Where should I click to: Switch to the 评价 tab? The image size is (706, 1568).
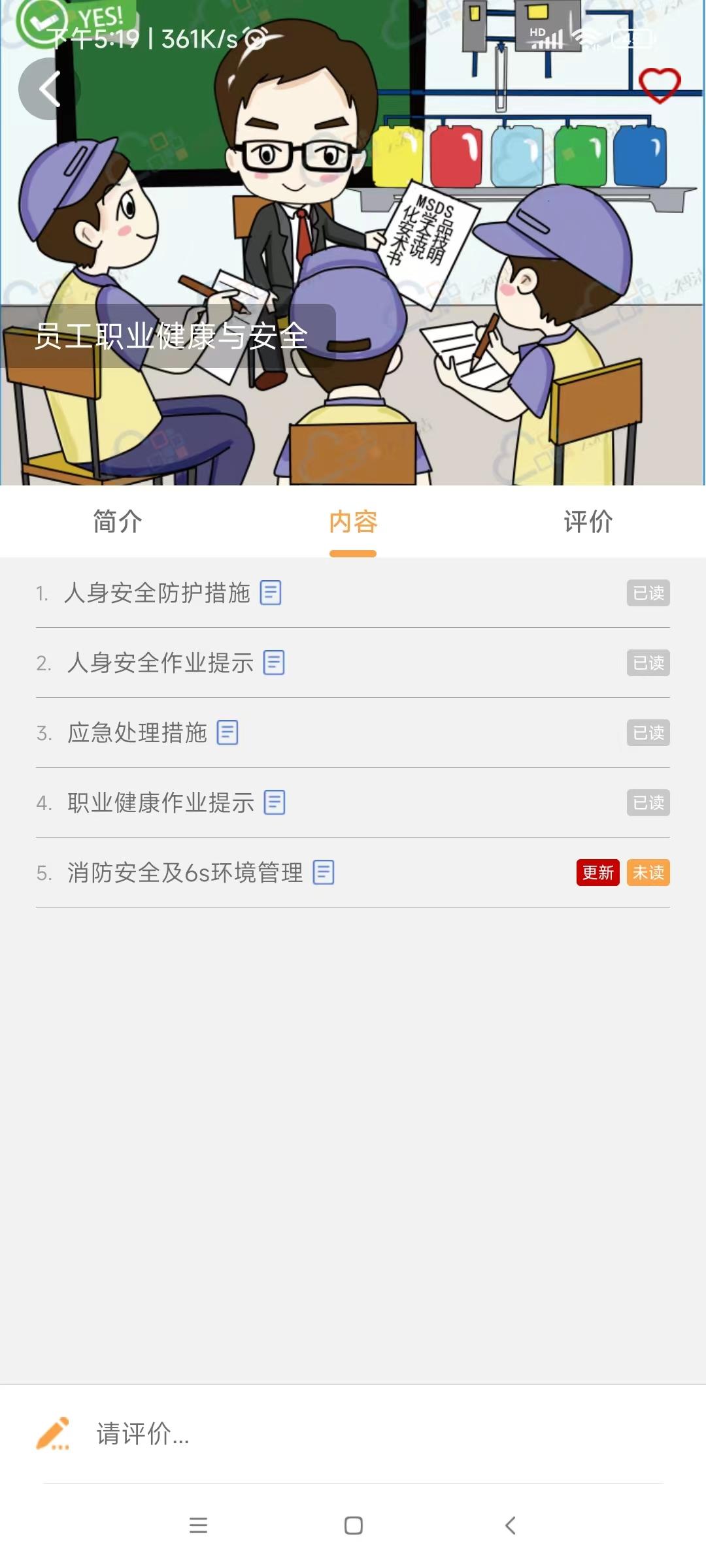click(588, 521)
